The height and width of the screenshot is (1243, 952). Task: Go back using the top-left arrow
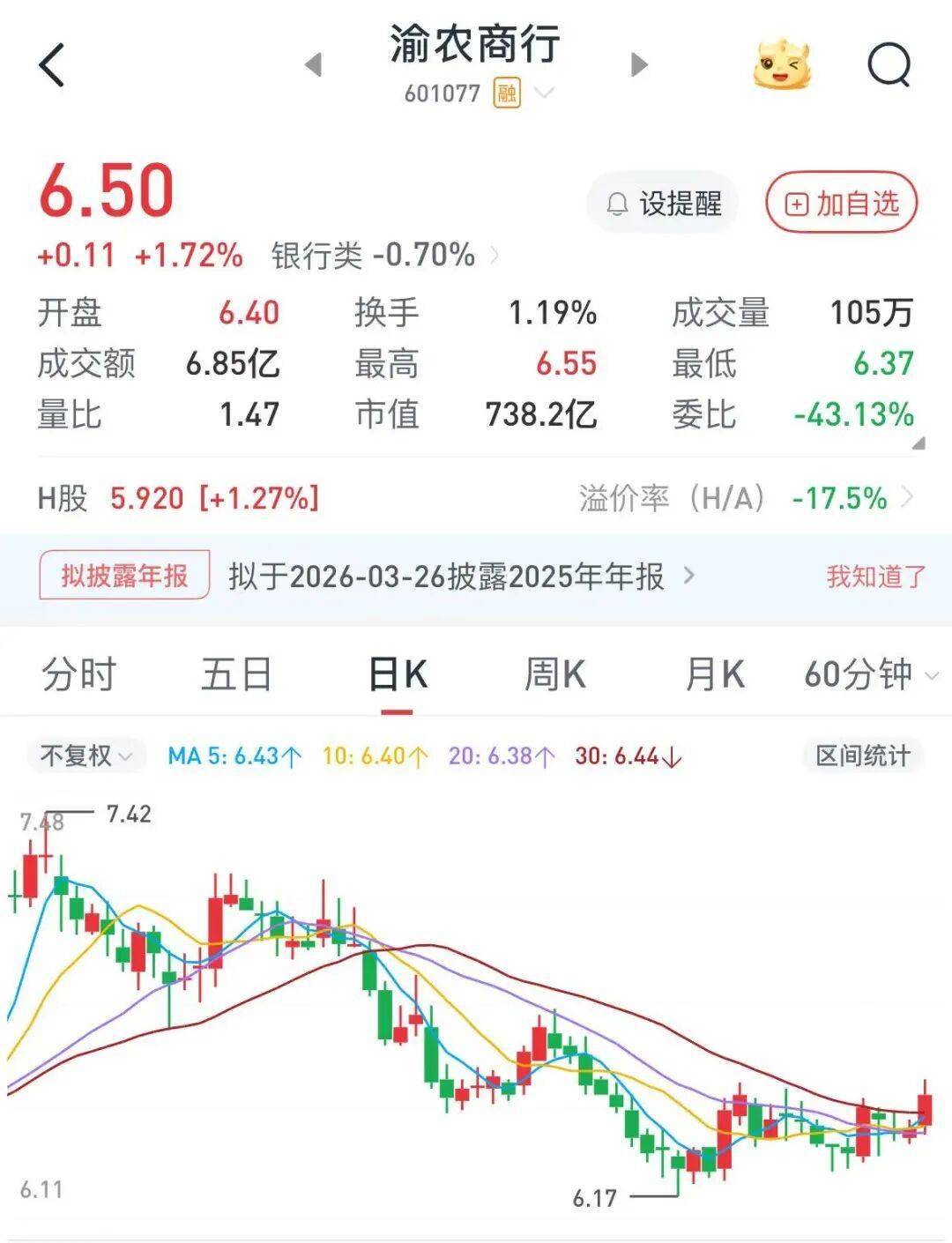coord(53,66)
